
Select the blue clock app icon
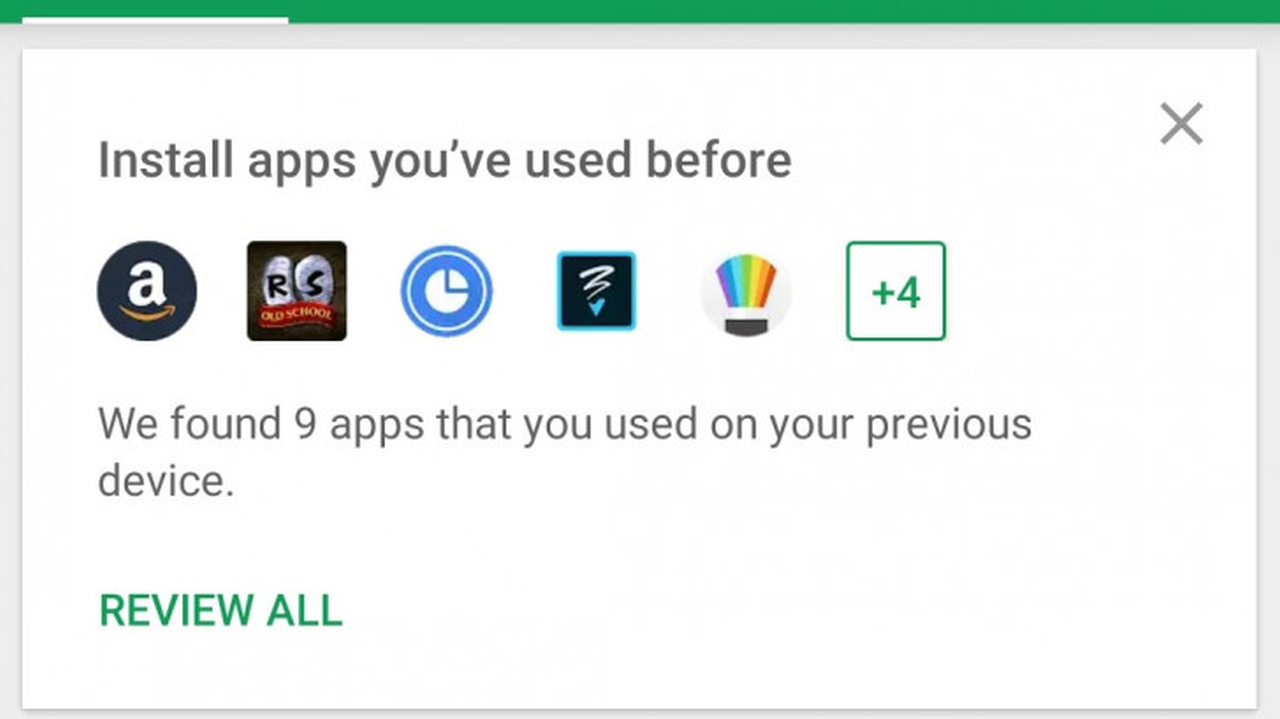(446, 291)
